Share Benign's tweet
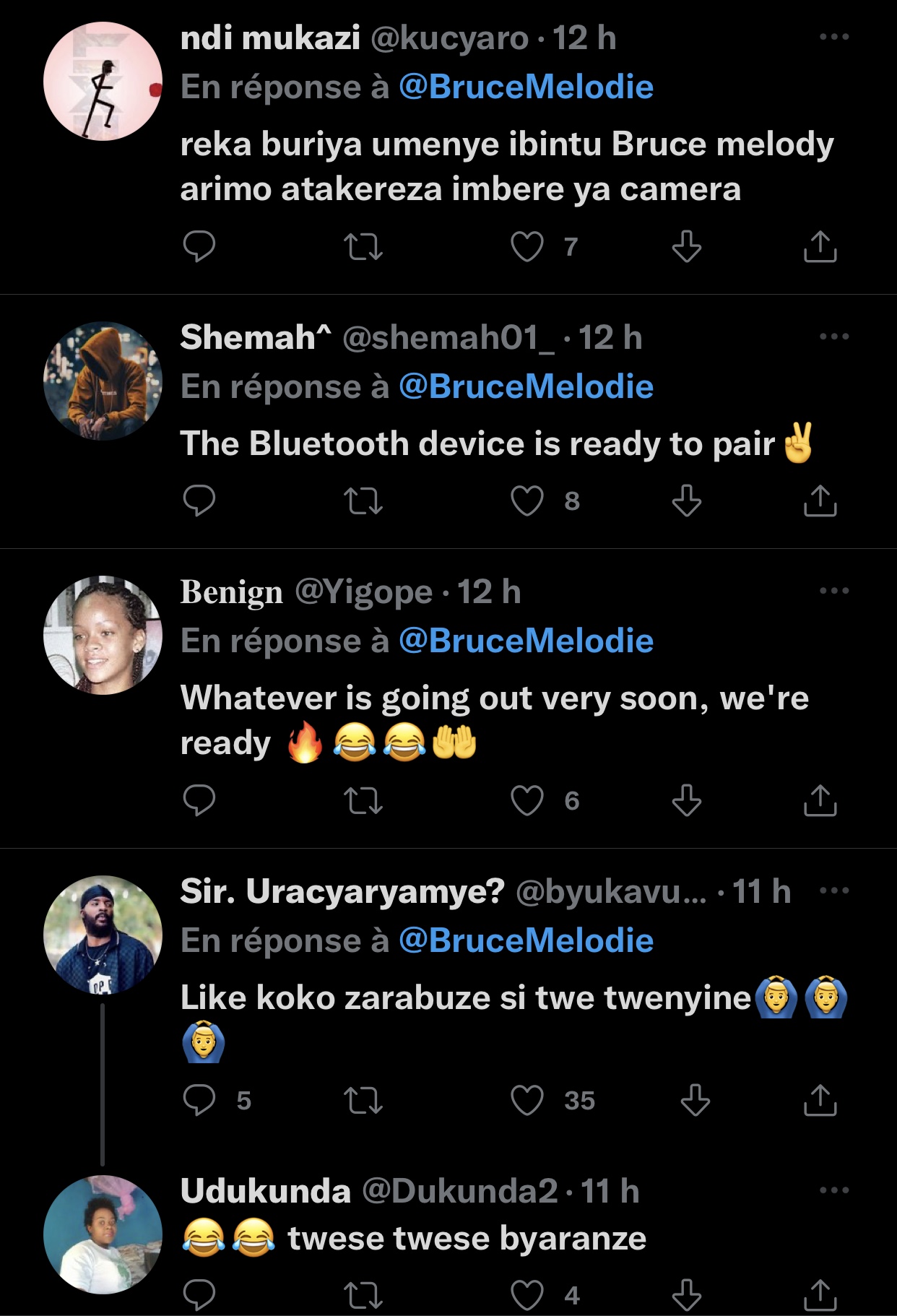The width and height of the screenshot is (897, 1316). click(x=820, y=800)
